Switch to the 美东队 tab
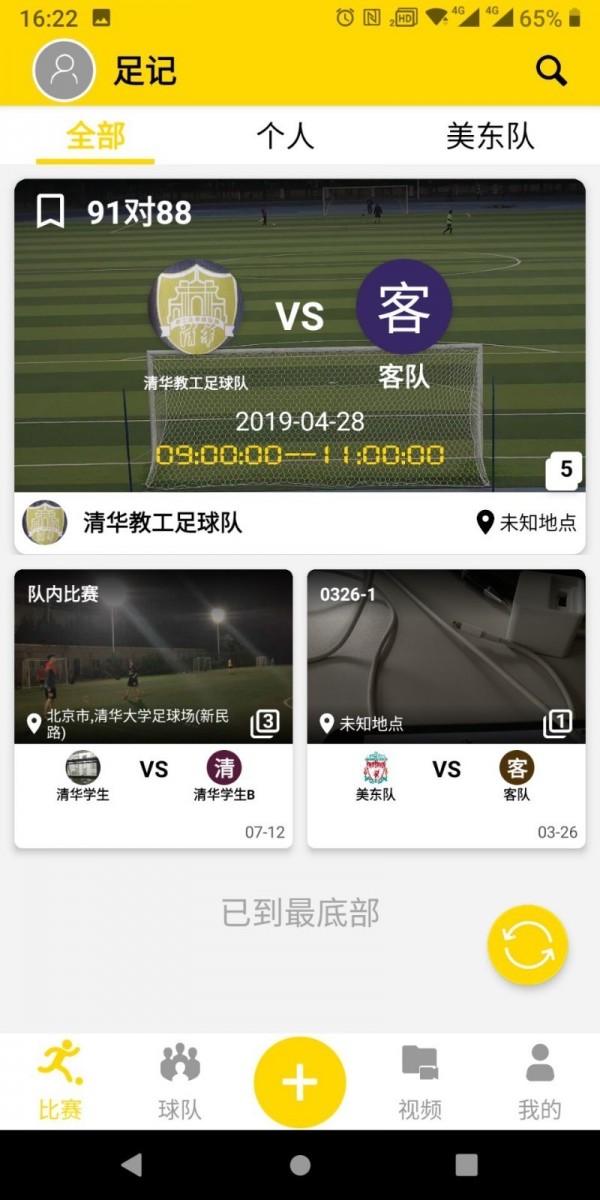The height and width of the screenshot is (1200, 600). (490, 136)
